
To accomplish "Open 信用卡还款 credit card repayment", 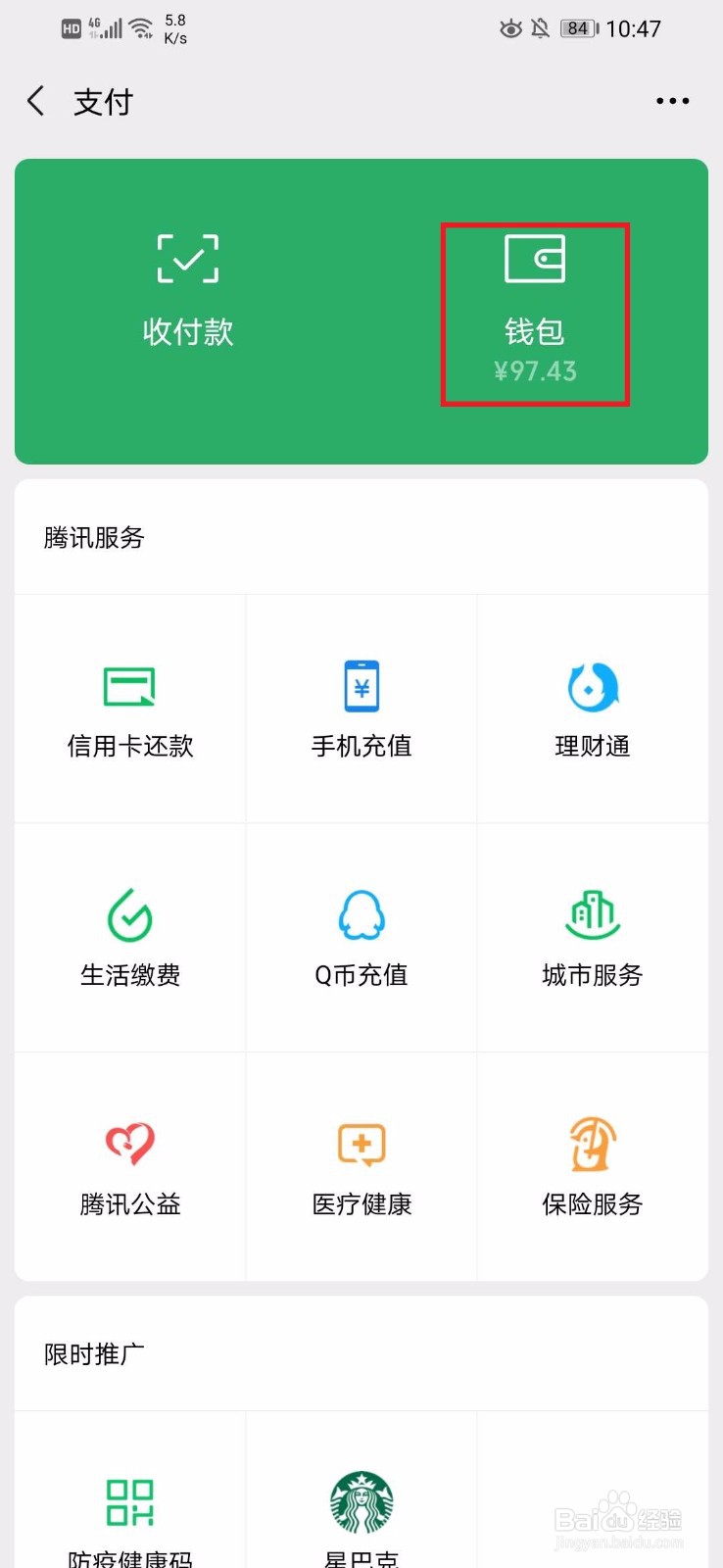I will [x=128, y=710].
